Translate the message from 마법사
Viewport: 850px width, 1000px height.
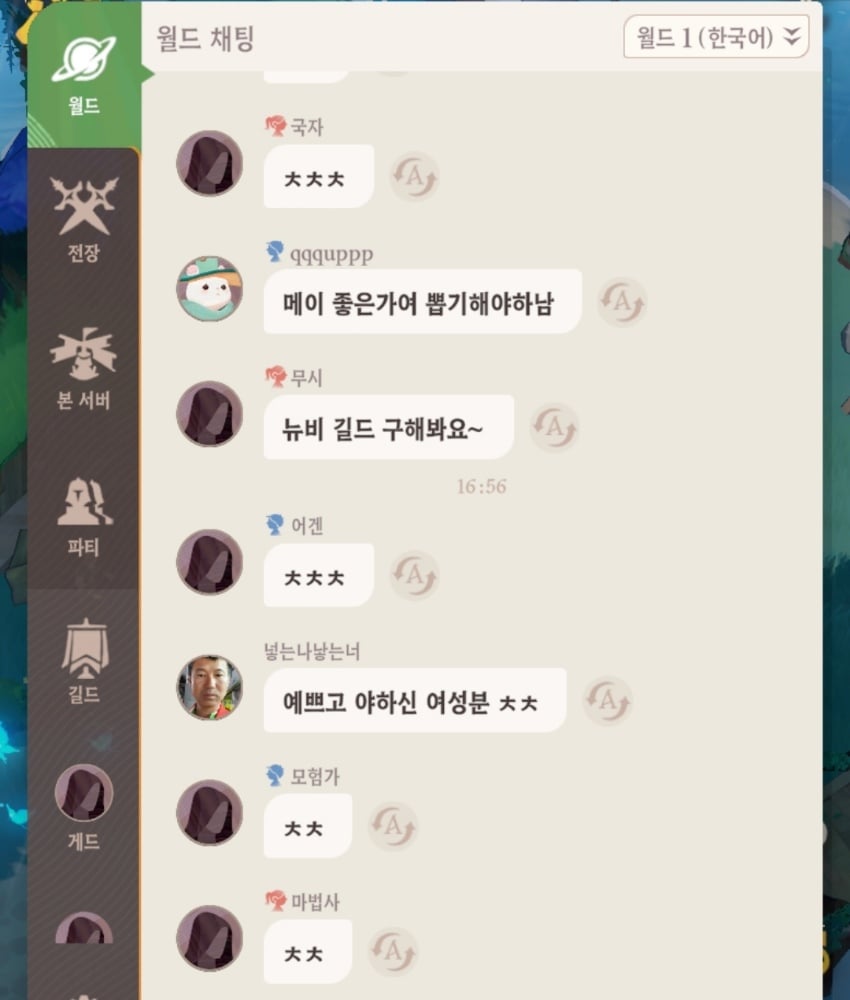pos(393,952)
